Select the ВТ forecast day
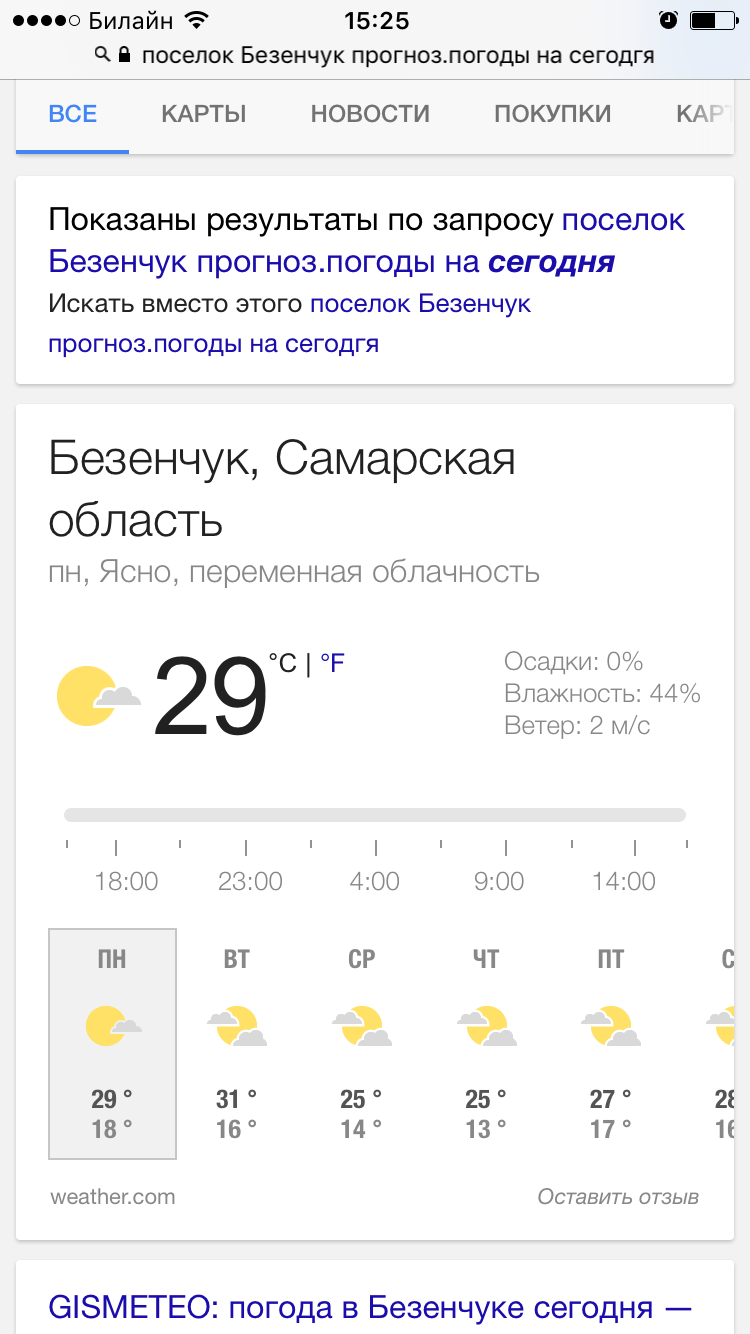750x1334 pixels. coord(237,1043)
